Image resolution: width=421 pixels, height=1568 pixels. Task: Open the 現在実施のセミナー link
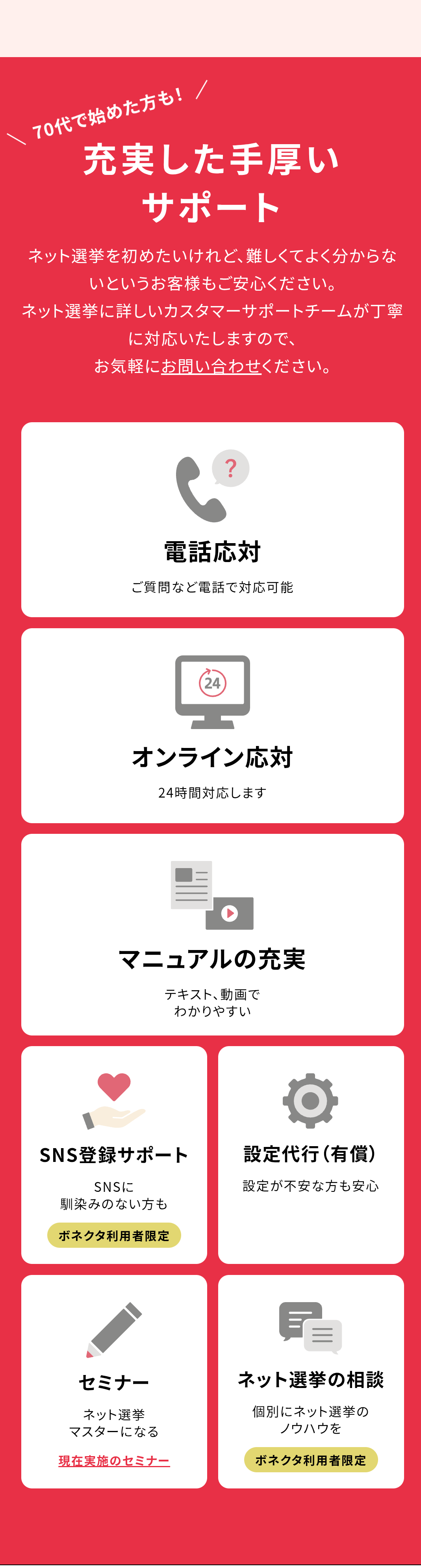coord(114,1460)
